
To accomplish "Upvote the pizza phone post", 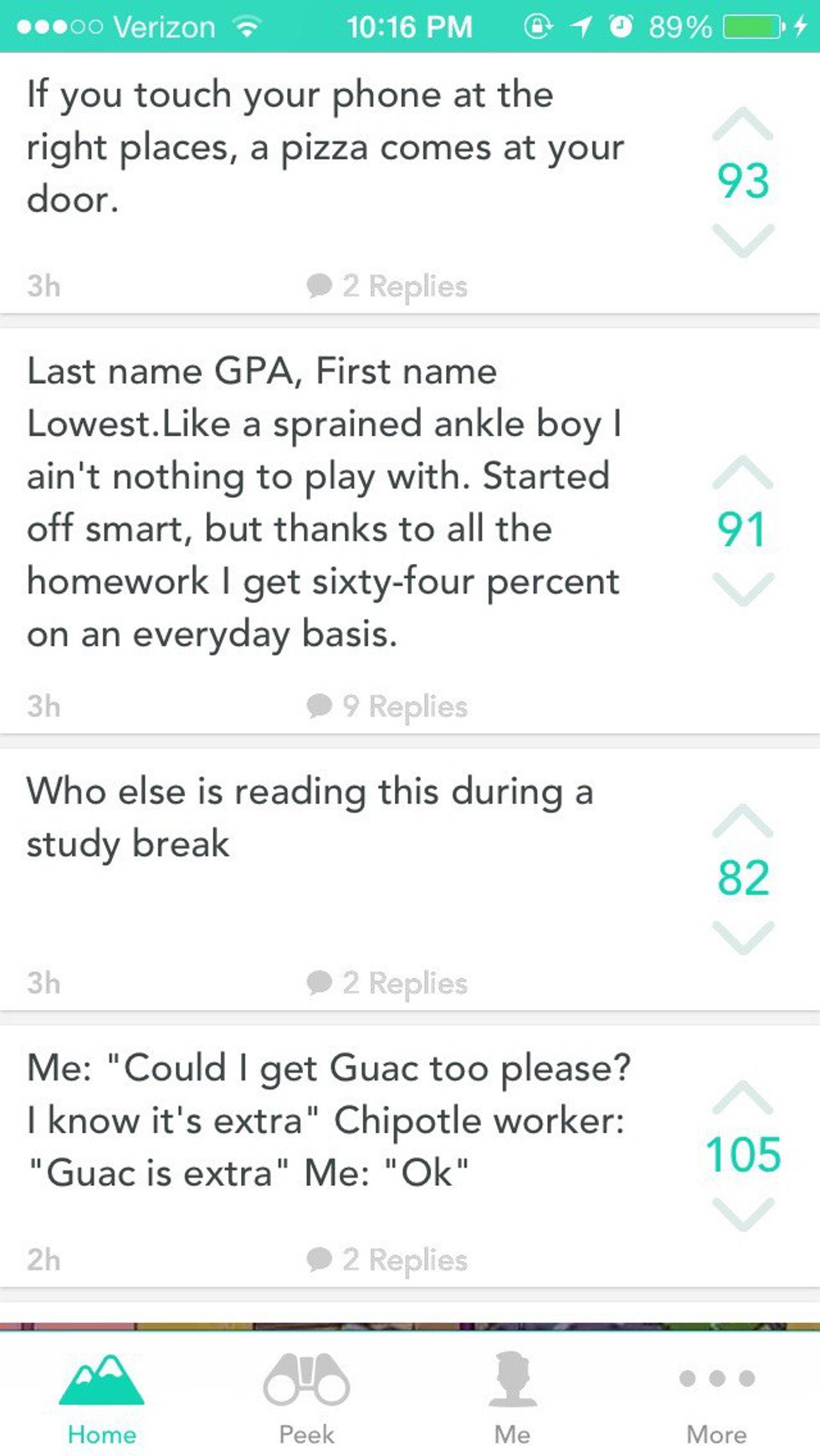I will click(743, 126).
